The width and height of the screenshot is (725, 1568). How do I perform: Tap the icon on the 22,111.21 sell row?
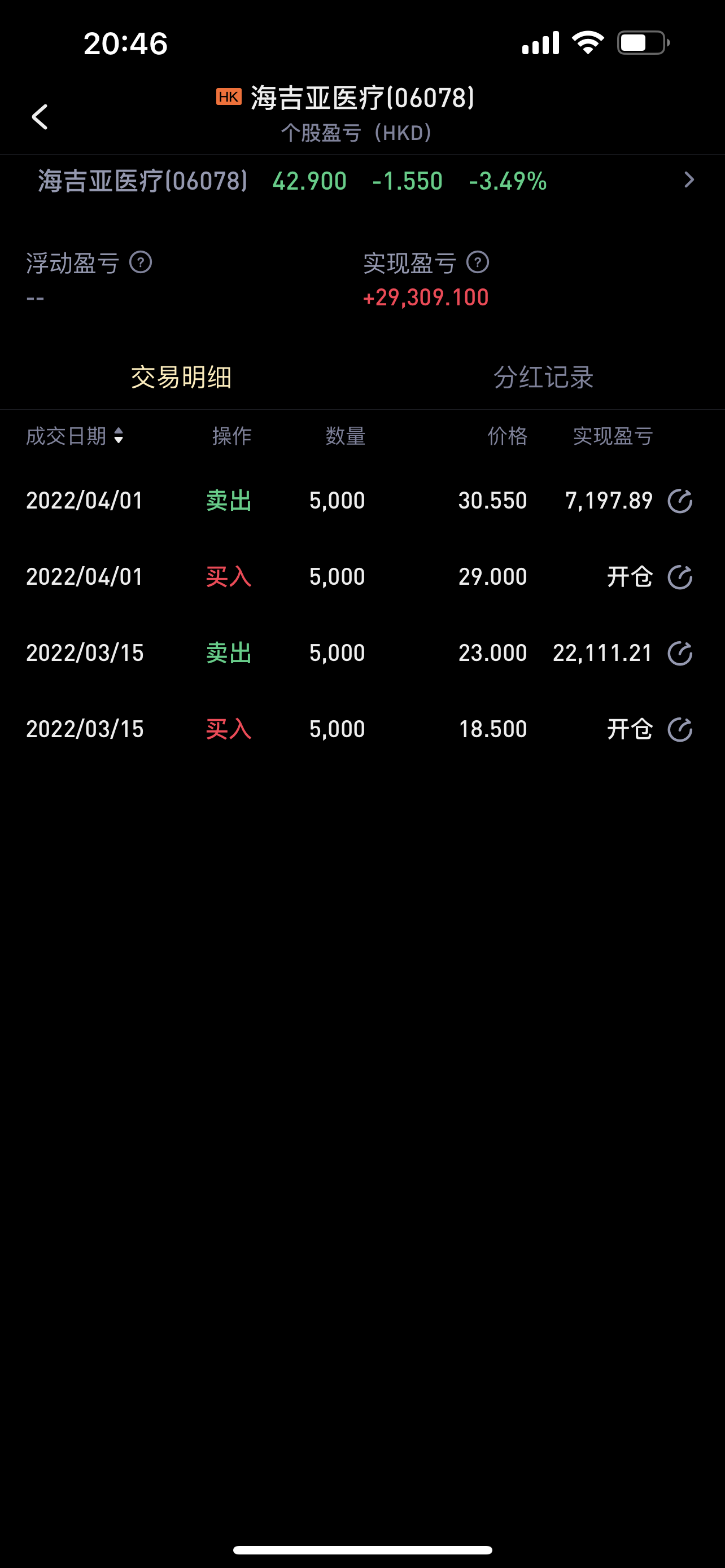(x=680, y=653)
